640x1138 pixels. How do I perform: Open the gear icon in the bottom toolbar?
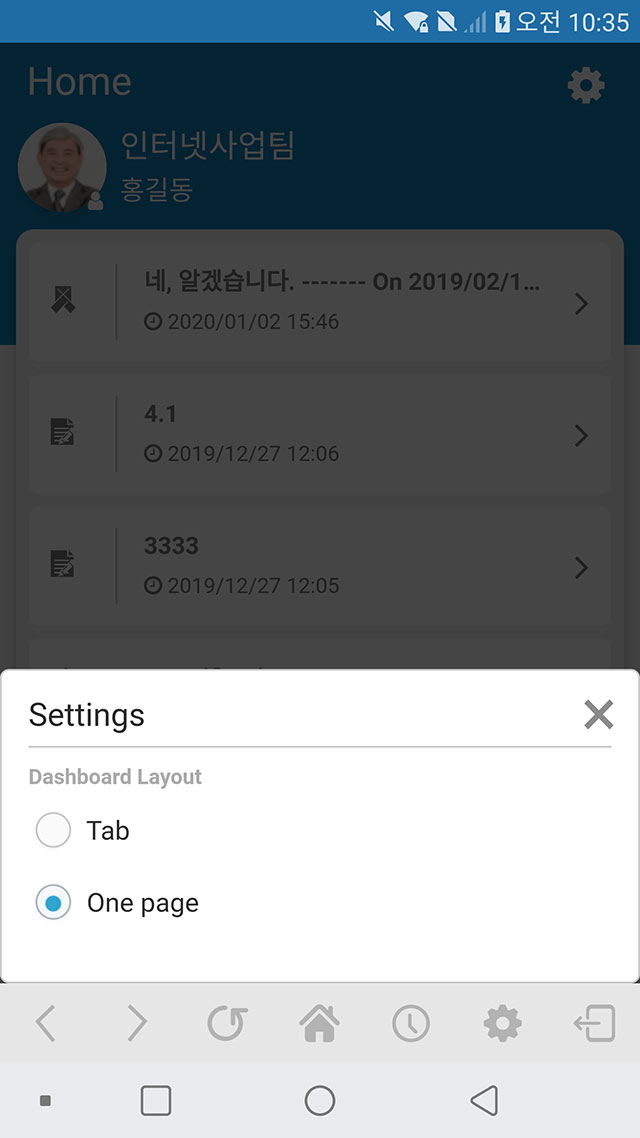tap(503, 1023)
